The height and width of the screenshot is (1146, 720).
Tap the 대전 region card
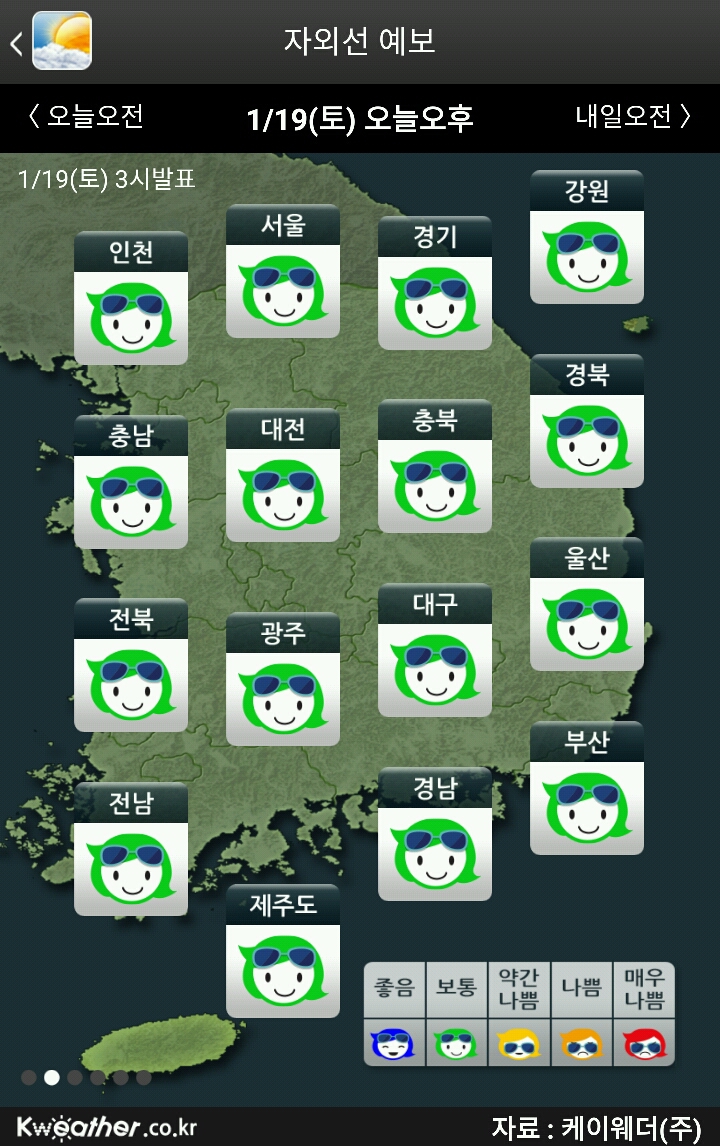tap(283, 475)
